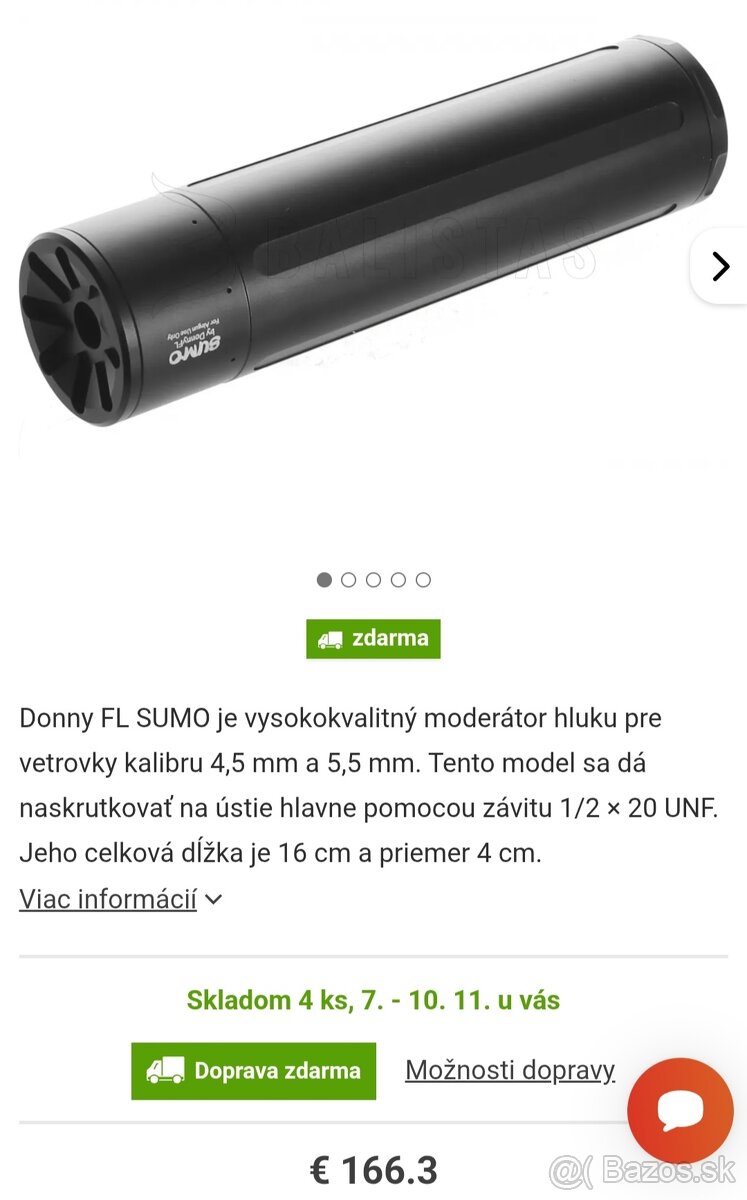747x1200 pixels.
Task: Click the price € 166.3
Action: click(373, 1168)
